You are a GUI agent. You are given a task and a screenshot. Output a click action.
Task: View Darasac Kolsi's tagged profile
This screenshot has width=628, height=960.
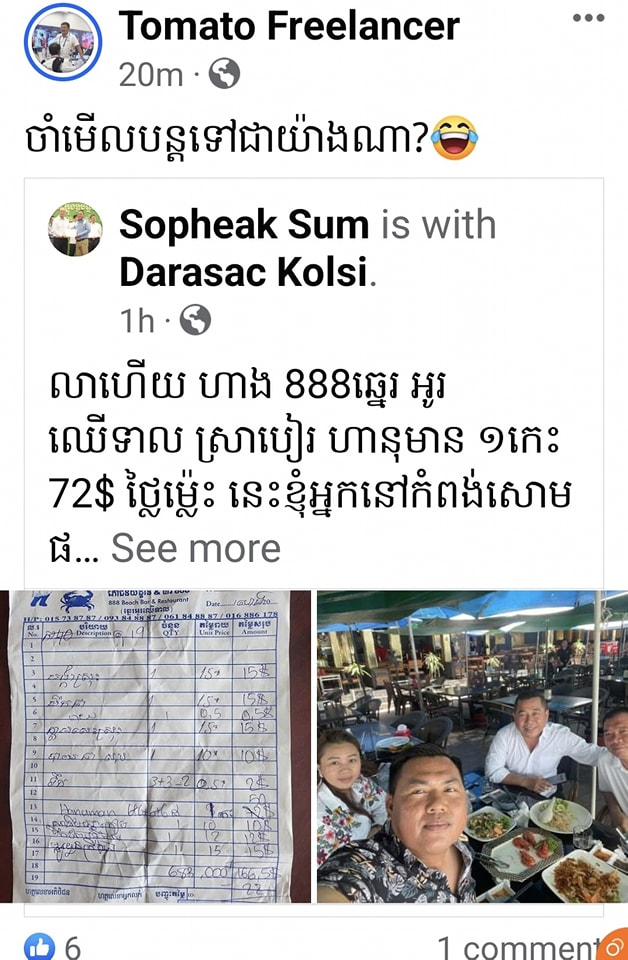(x=243, y=272)
